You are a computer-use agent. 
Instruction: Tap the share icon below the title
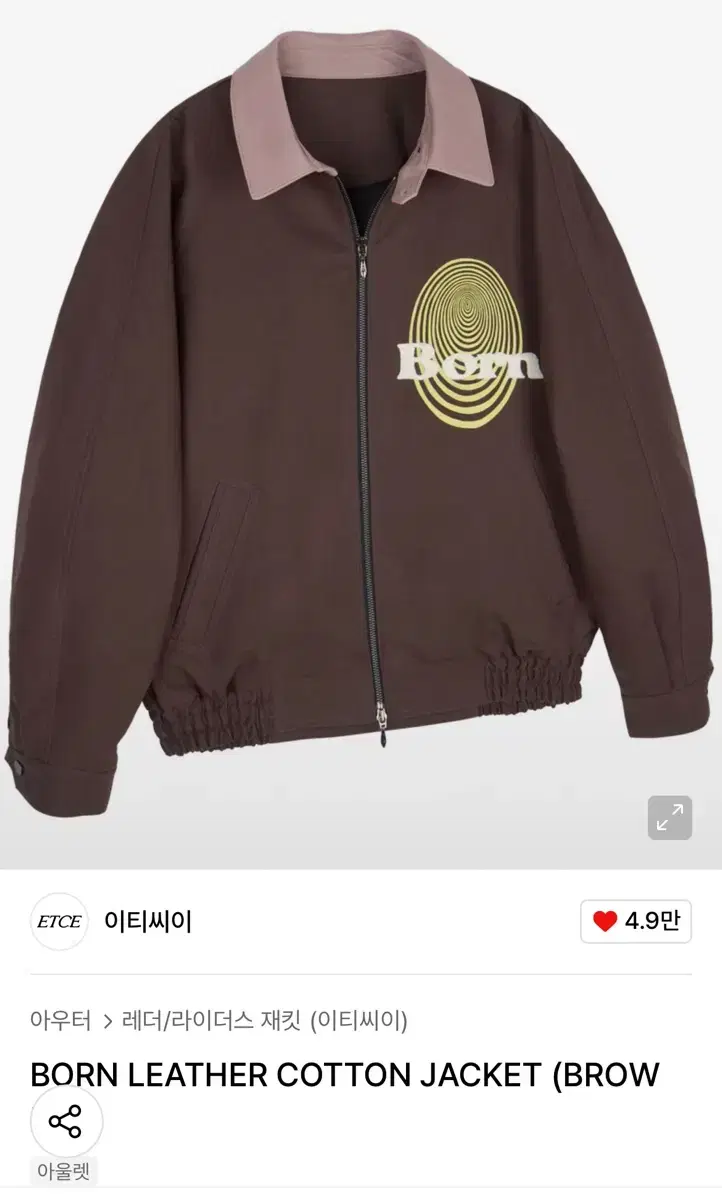(66, 1122)
